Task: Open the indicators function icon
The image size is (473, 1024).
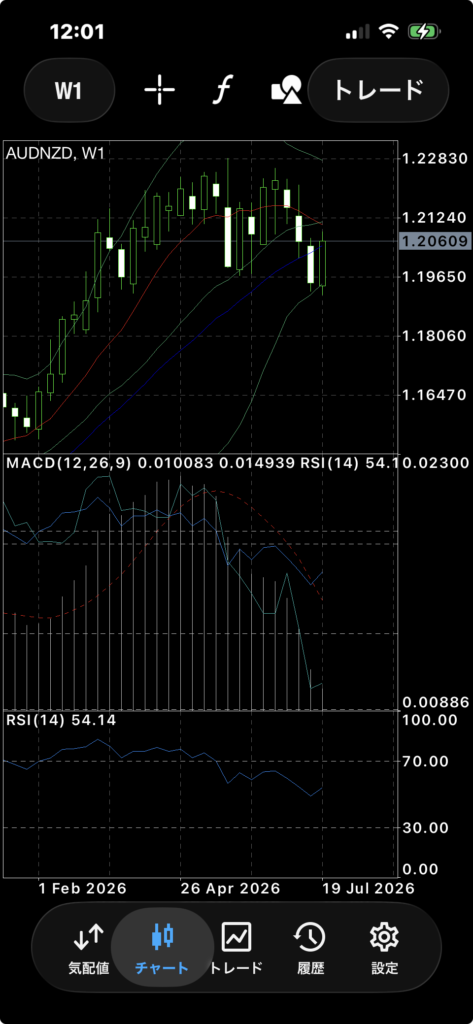Action: (x=223, y=90)
